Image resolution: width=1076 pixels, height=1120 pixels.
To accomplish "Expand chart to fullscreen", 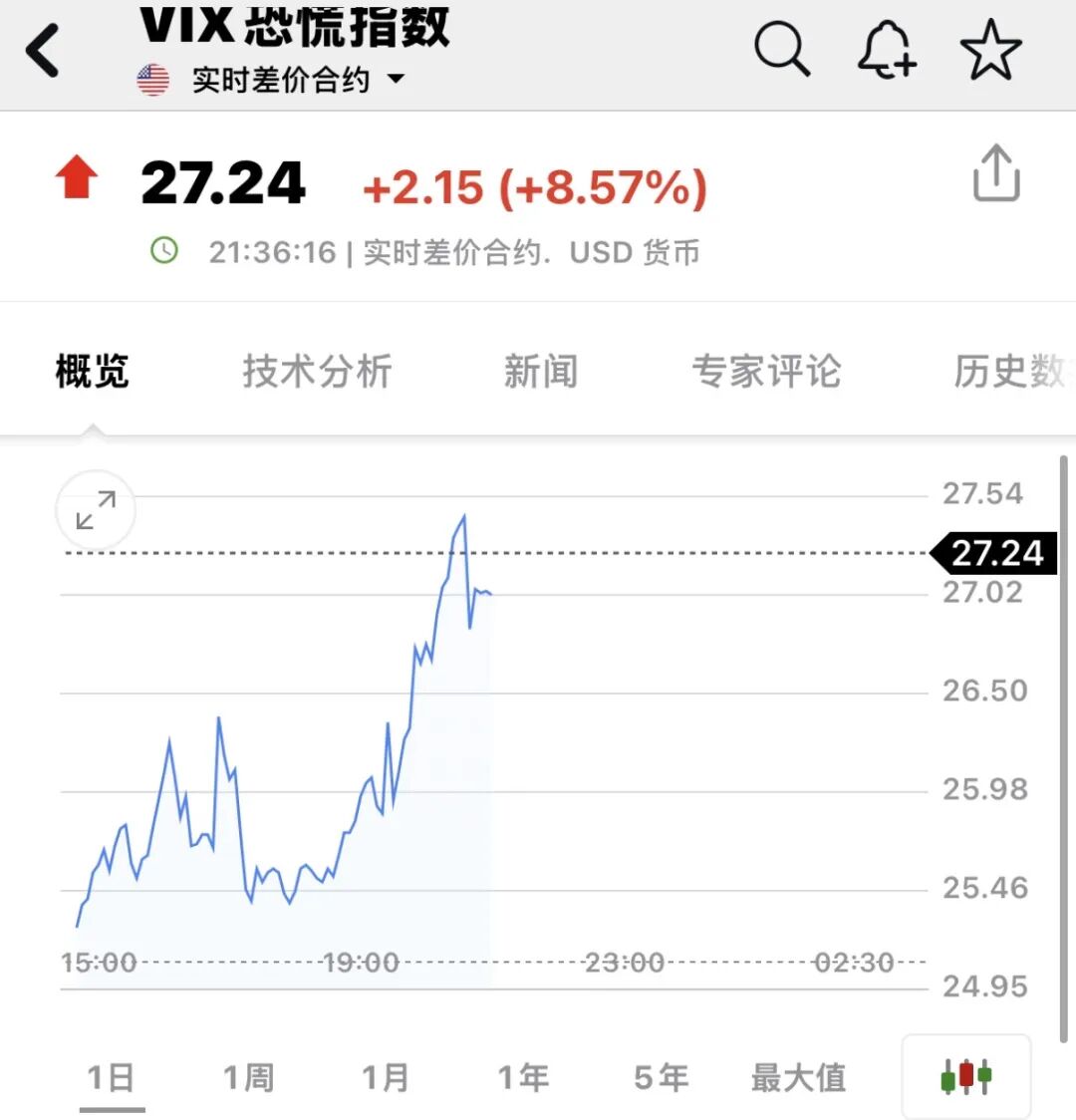I will pyautogui.click(x=95, y=510).
